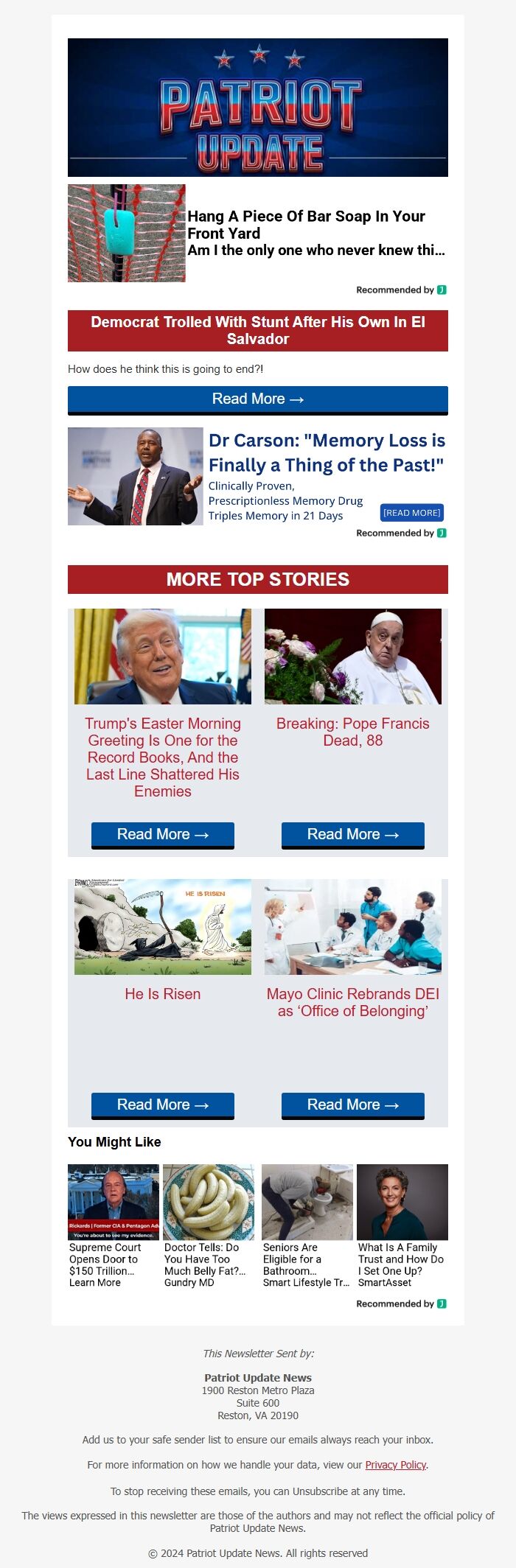Open Trump's Easter Morning Greeting headline
516x1568 pixels.
tap(162, 757)
